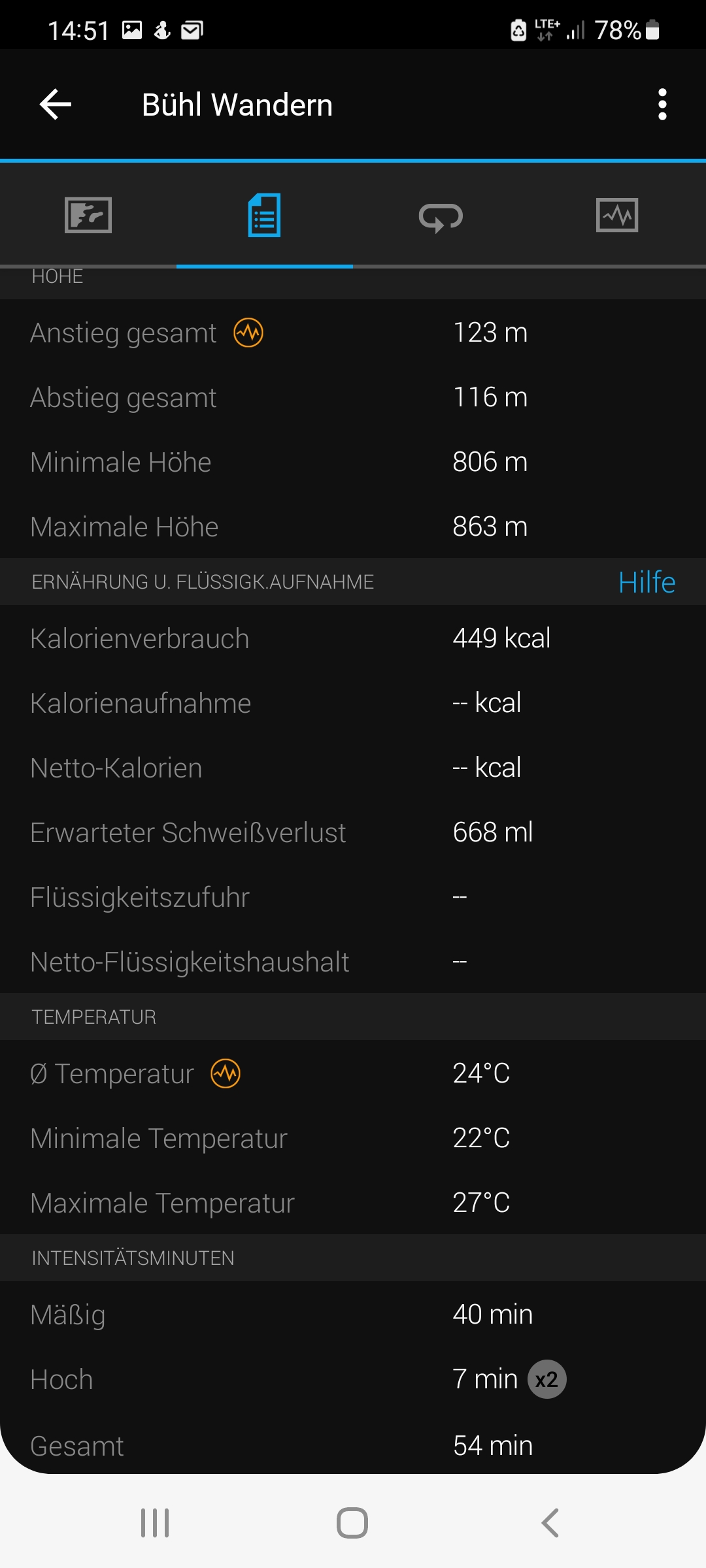This screenshot has height=1568, width=706.
Task: Switch to the laps tab
Action: pos(441,216)
